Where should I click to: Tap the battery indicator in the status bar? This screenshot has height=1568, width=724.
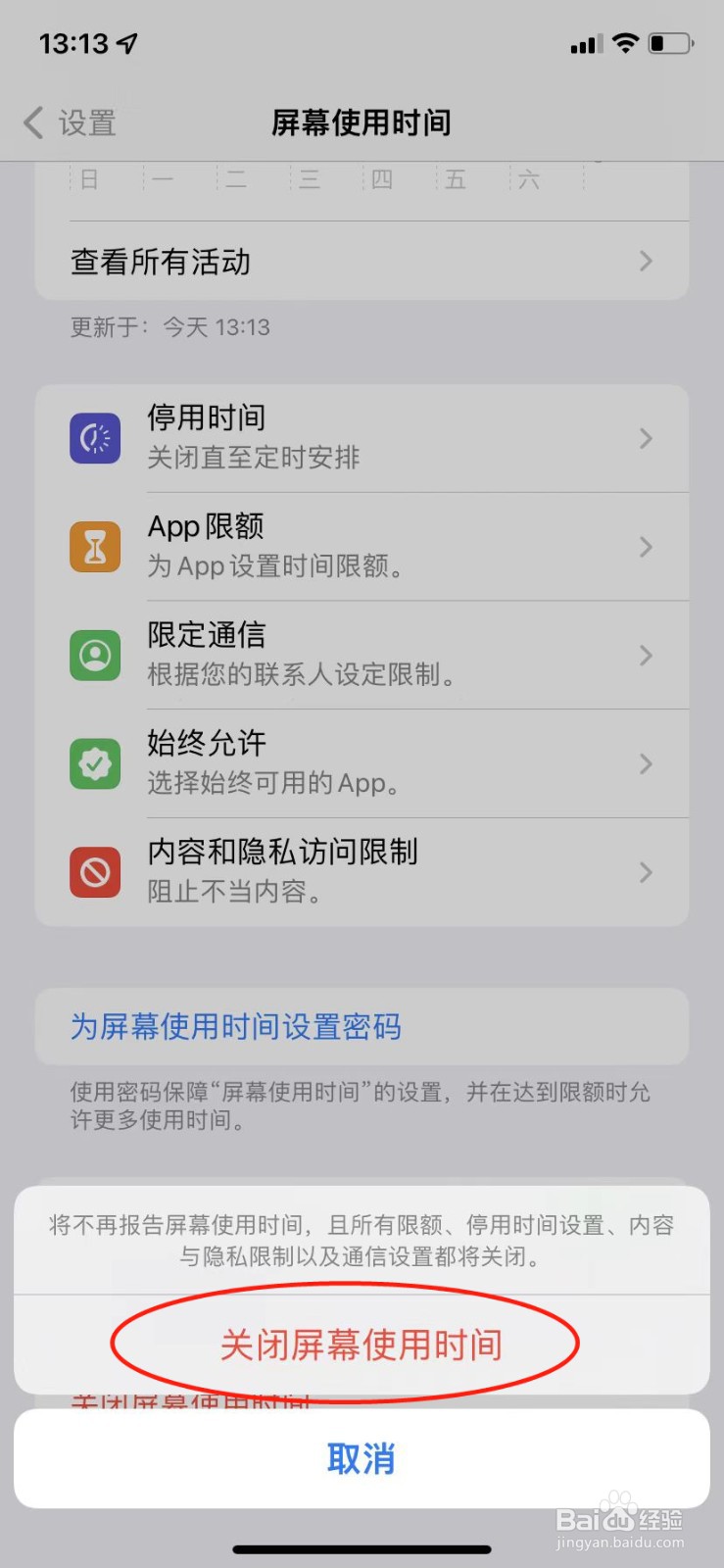[670, 43]
